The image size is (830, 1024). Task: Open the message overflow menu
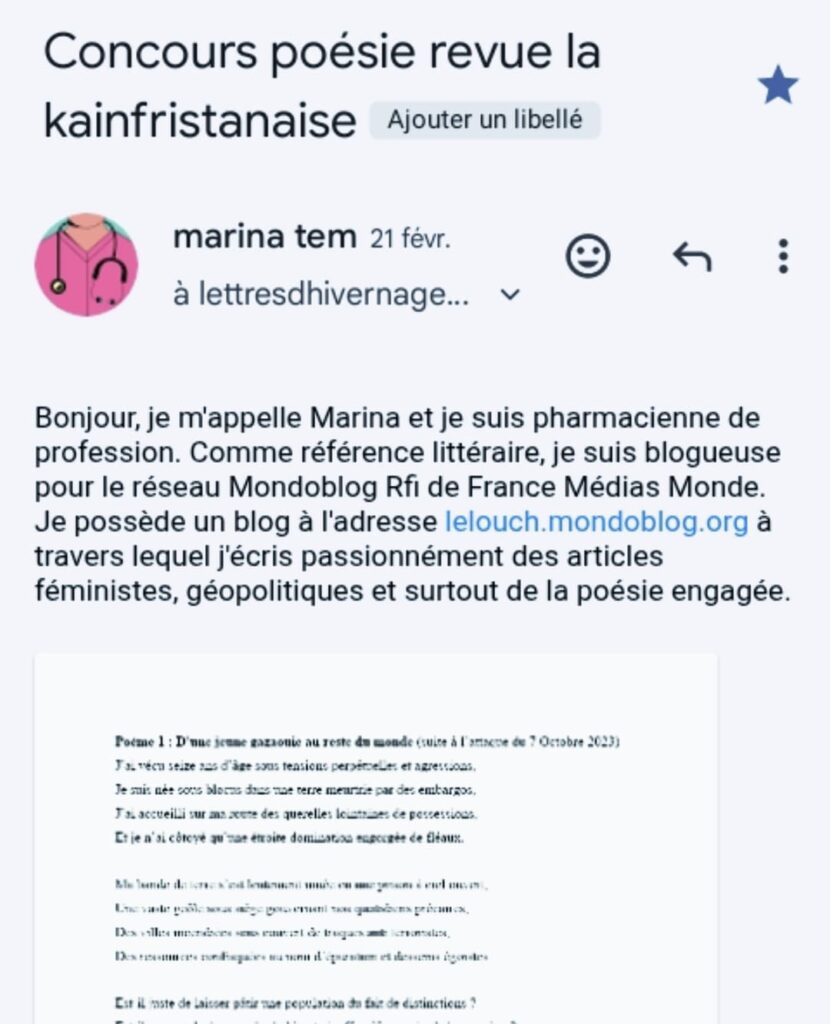783,257
